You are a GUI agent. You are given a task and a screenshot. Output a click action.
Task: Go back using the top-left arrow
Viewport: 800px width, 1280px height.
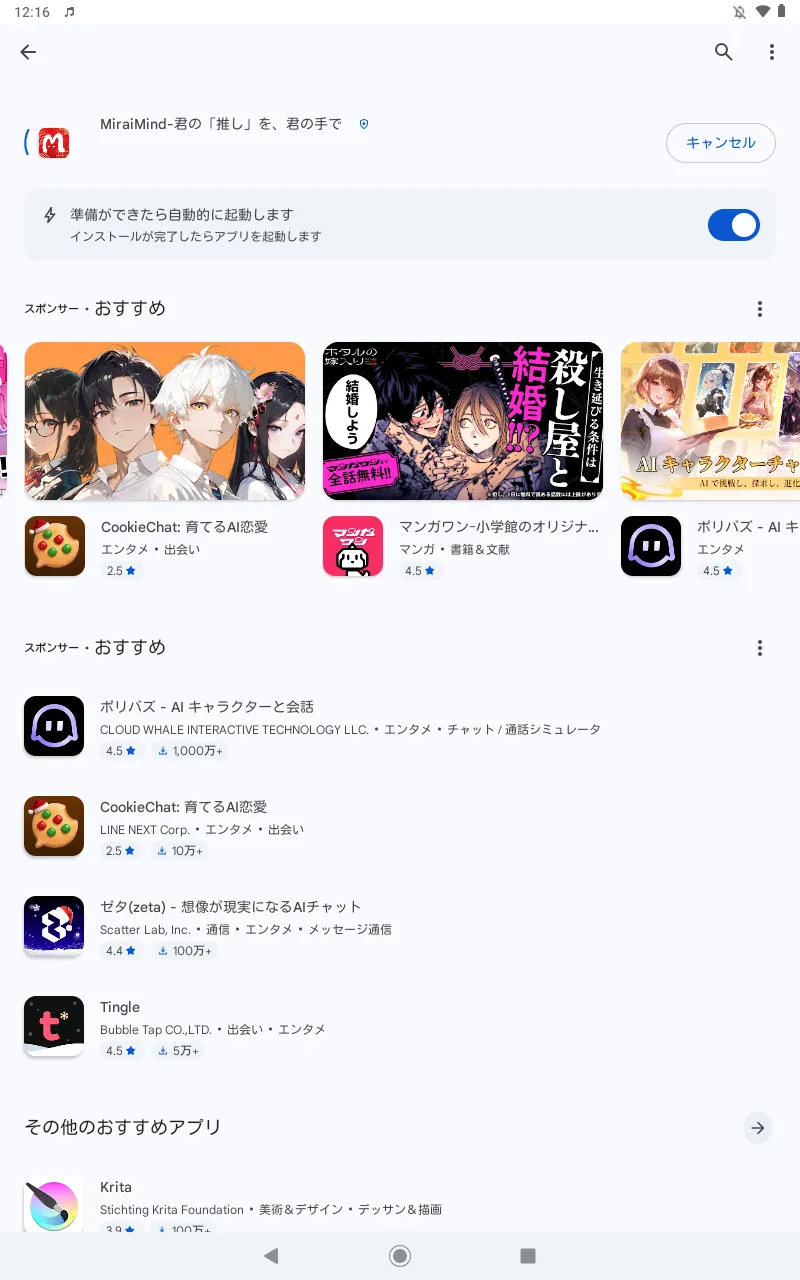(x=28, y=52)
